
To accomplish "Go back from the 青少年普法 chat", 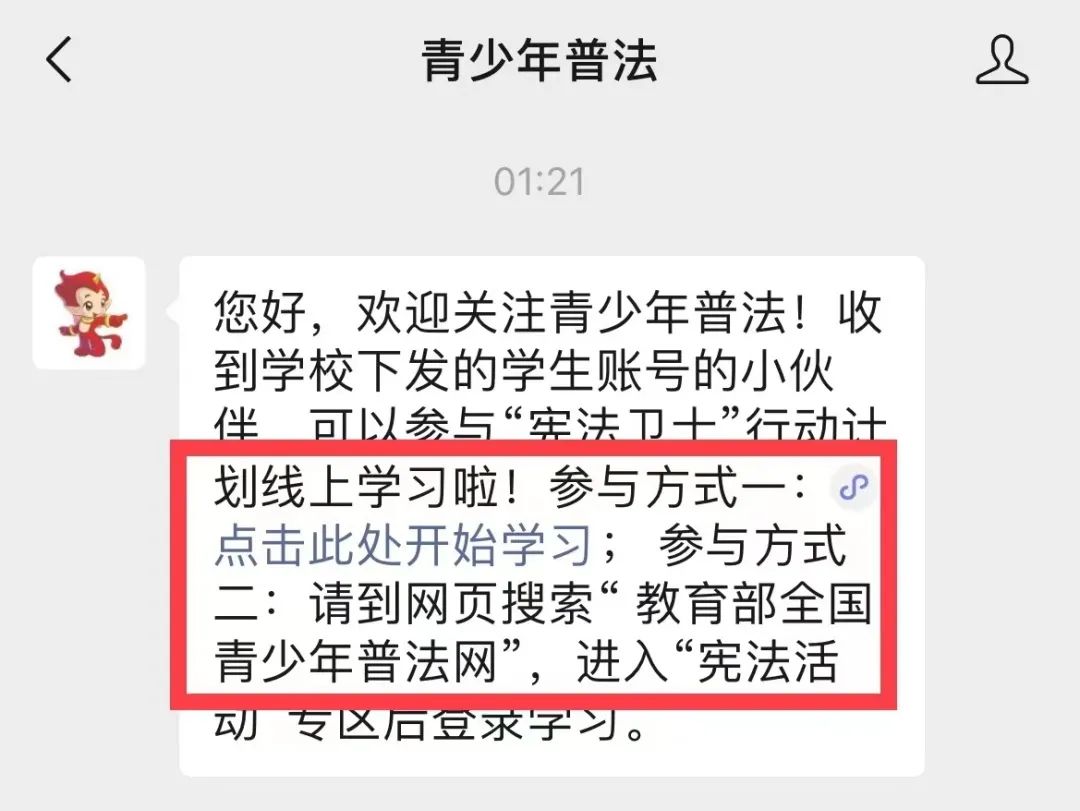I will [x=60, y=61].
